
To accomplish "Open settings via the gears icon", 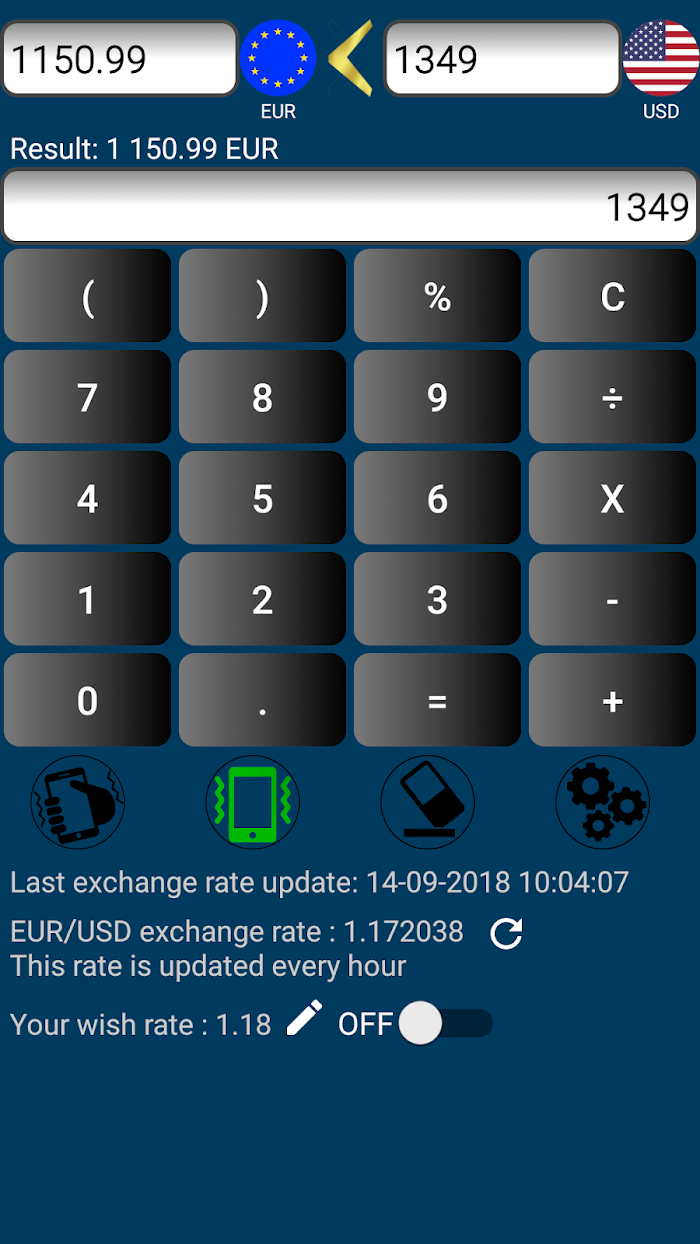I will [x=603, y=802].
